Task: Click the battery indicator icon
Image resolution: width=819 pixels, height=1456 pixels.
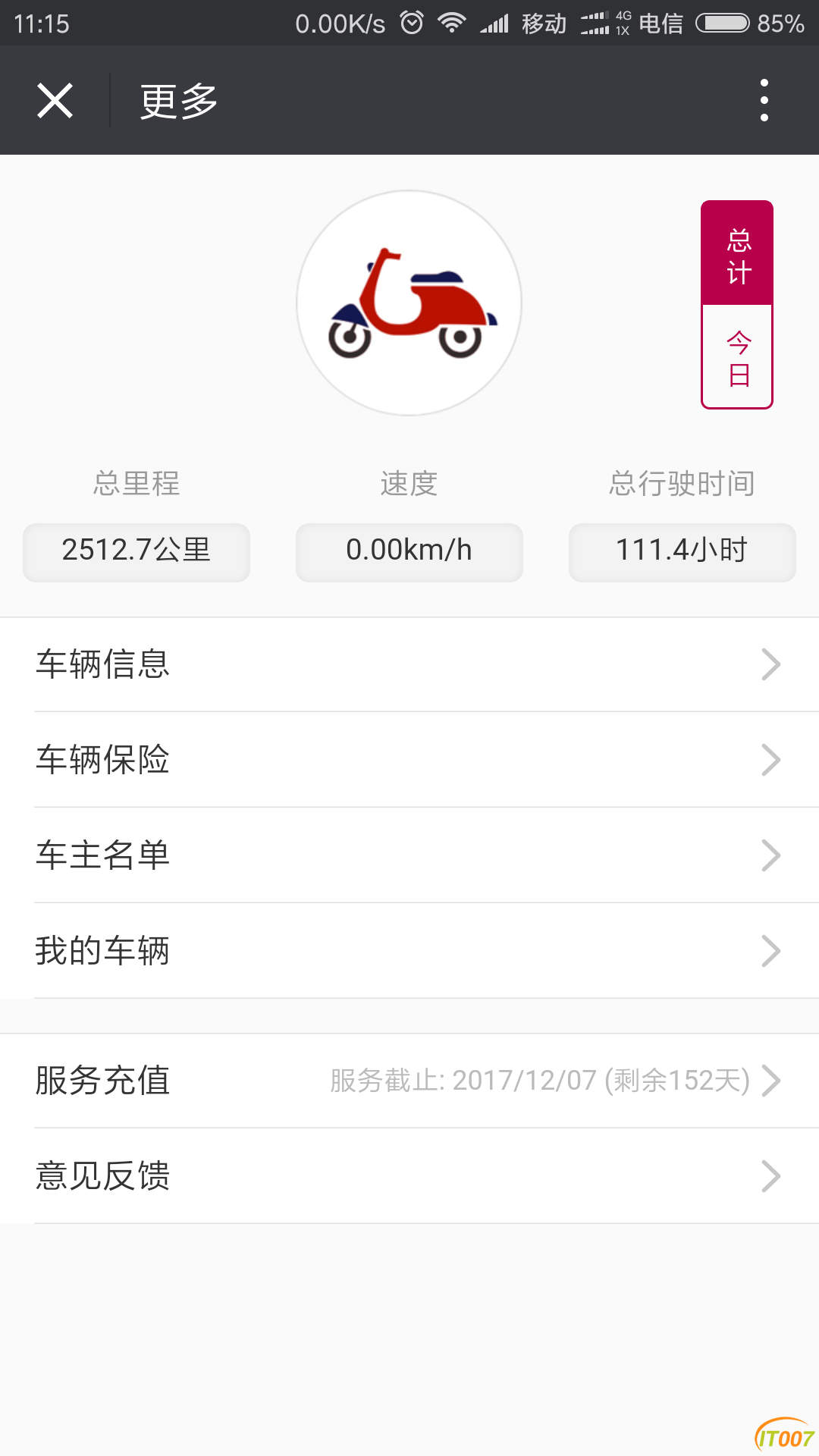Action: 722,22
